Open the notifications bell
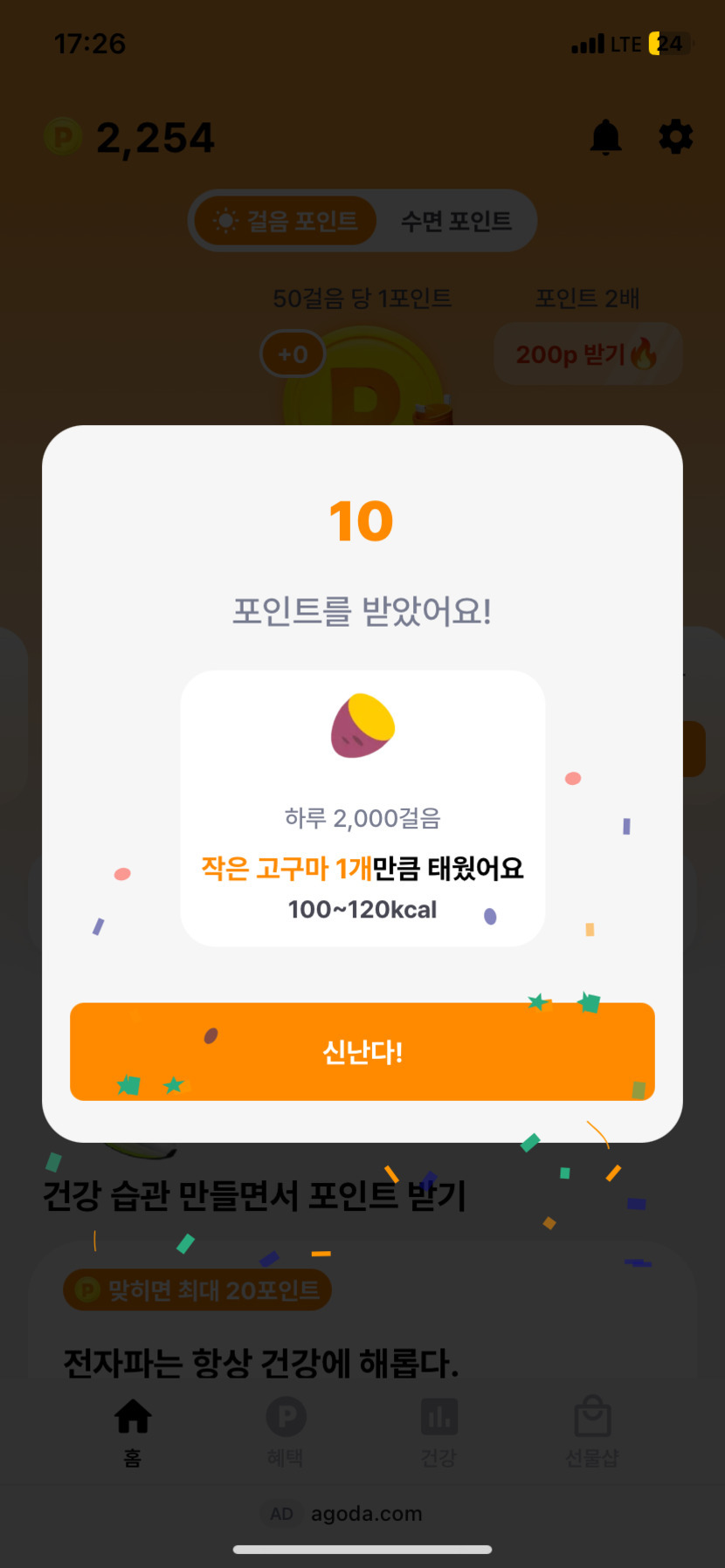 click(605, 137)
